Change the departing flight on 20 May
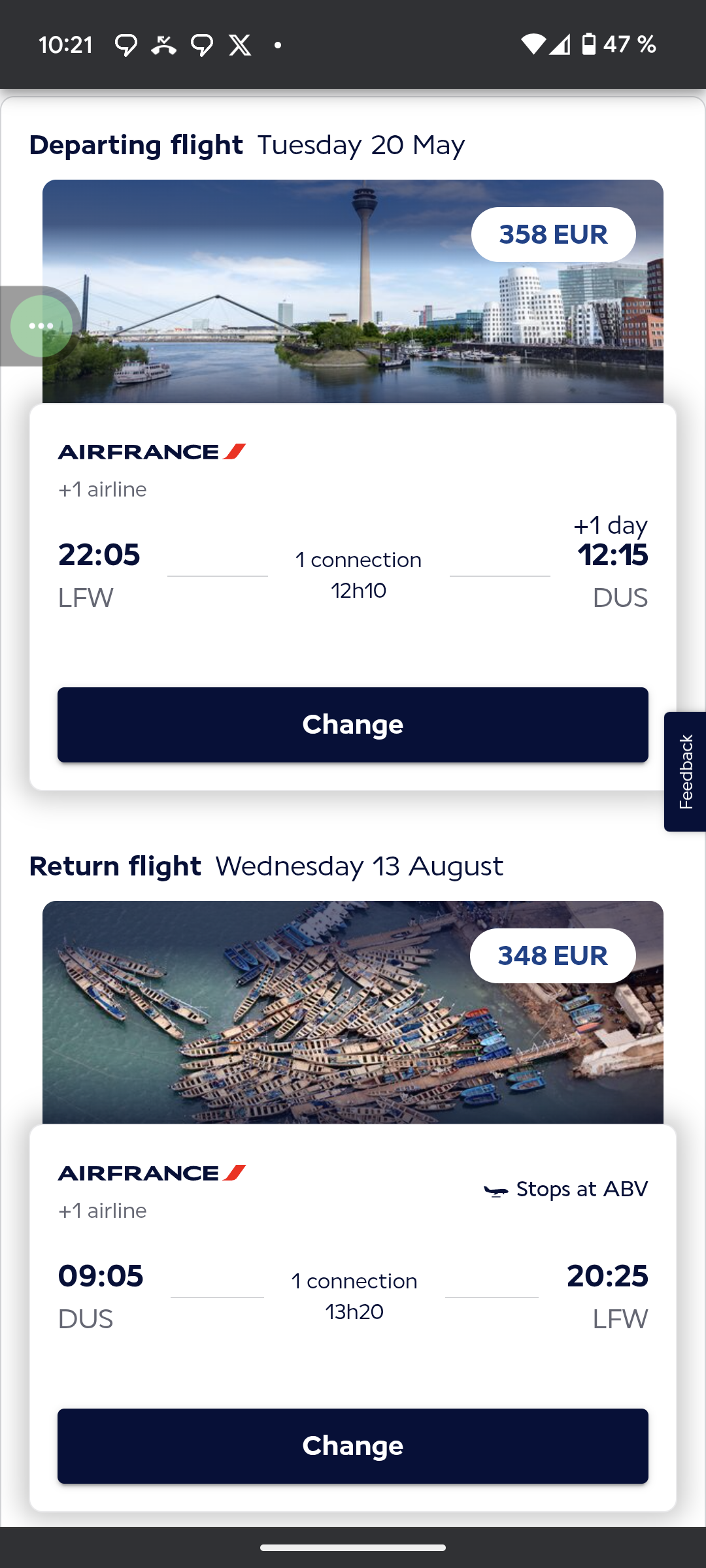706x1568 pixels. (353, 725)
